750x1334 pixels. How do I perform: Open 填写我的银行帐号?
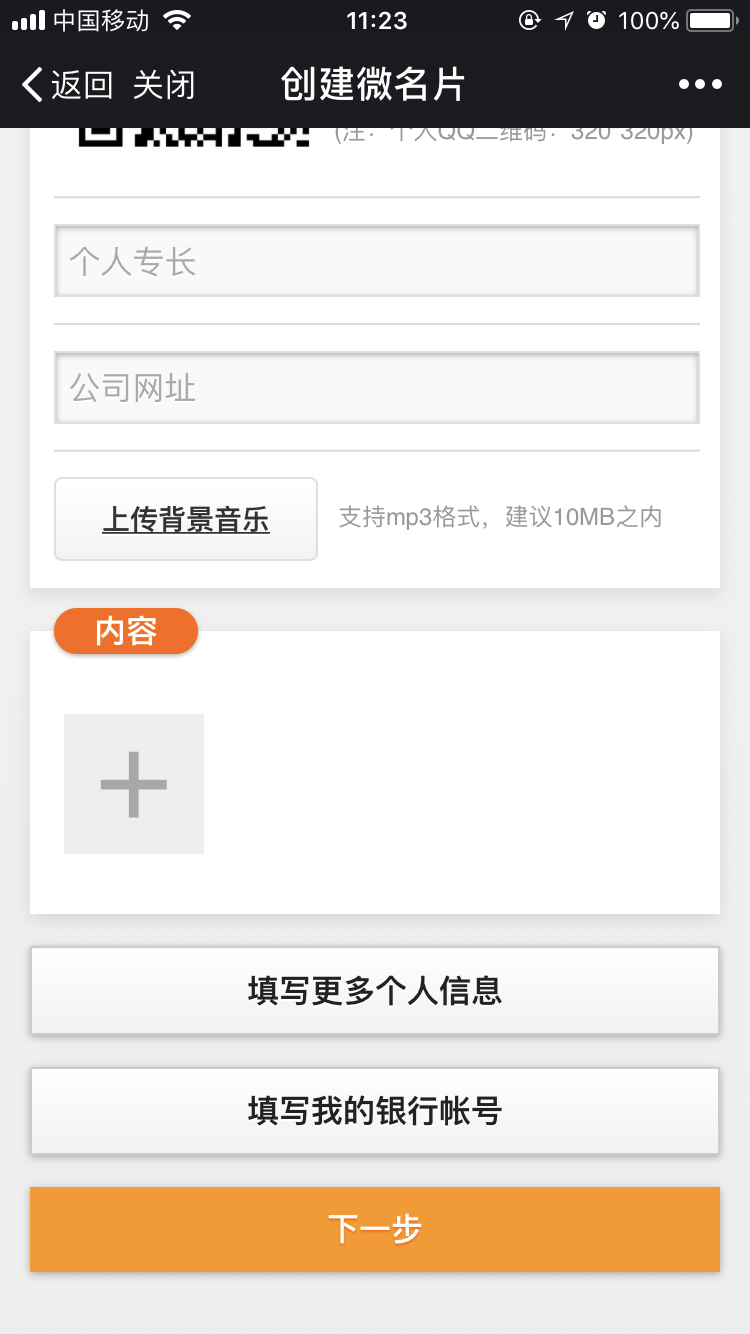coord(375,1111)
